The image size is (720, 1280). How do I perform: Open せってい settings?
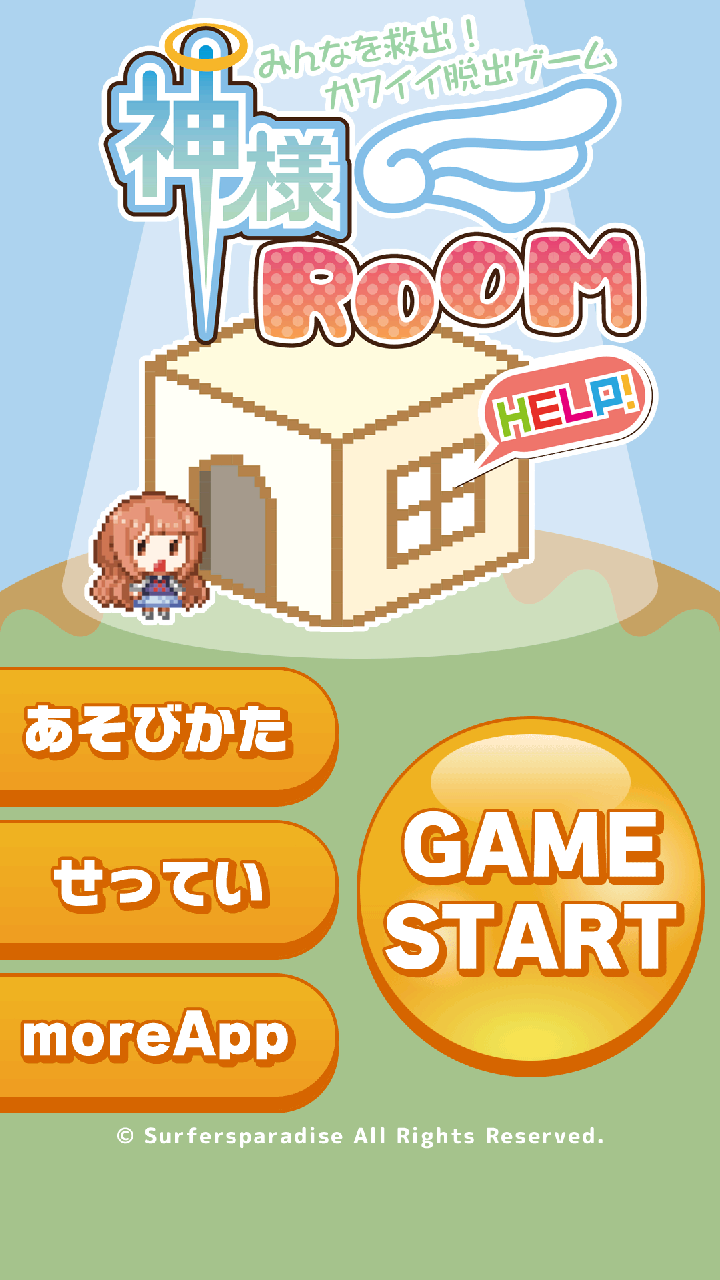coord(160,885)
